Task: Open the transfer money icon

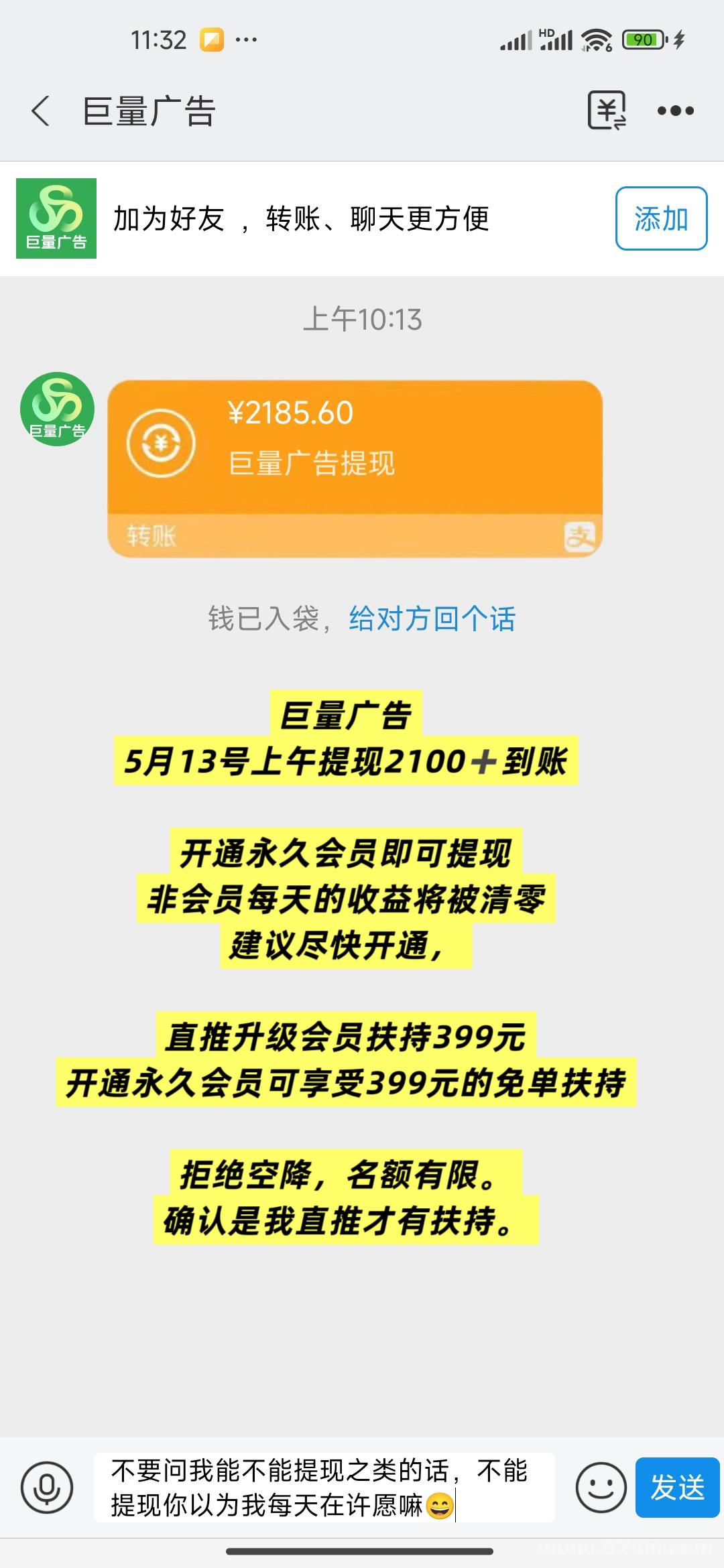Action: 607,111
